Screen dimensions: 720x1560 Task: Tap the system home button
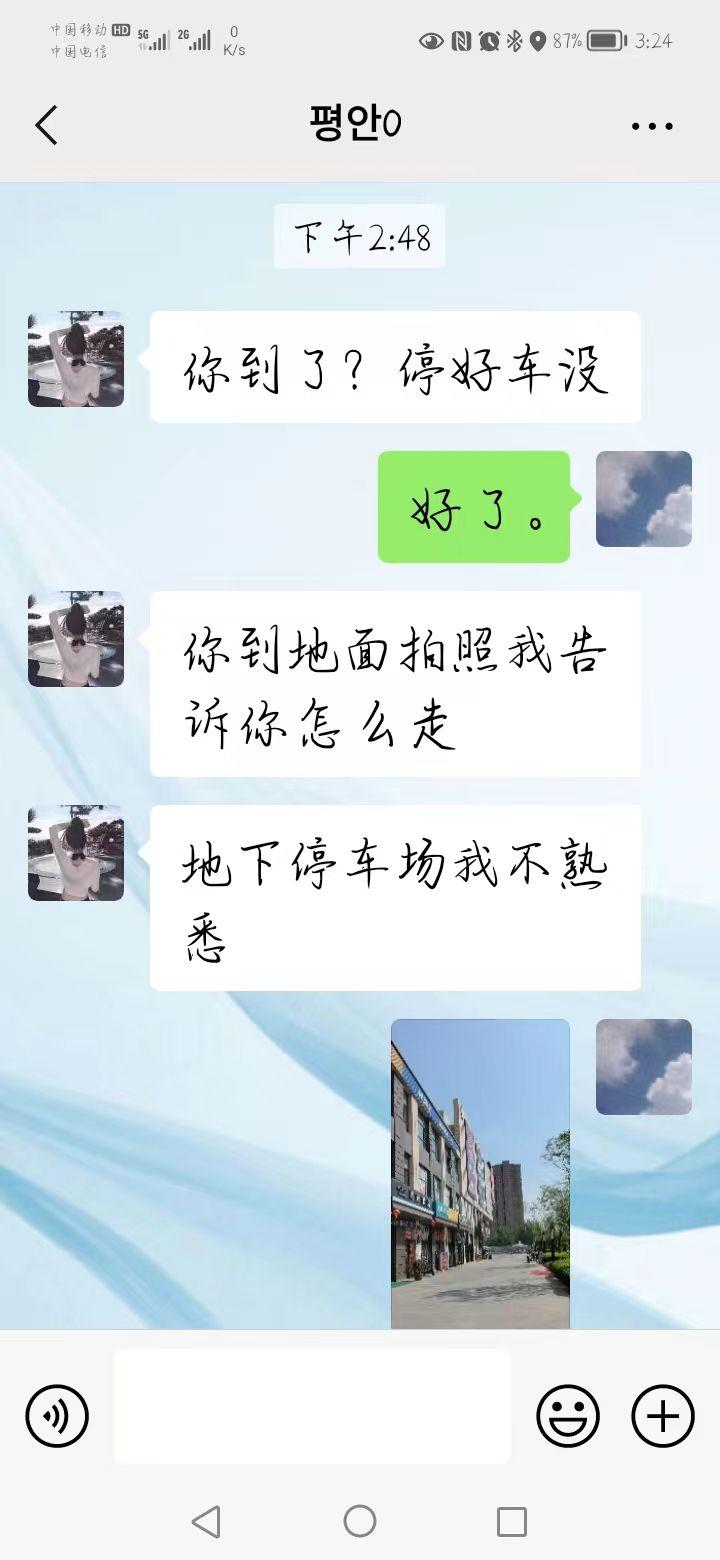click(360, 1521)
